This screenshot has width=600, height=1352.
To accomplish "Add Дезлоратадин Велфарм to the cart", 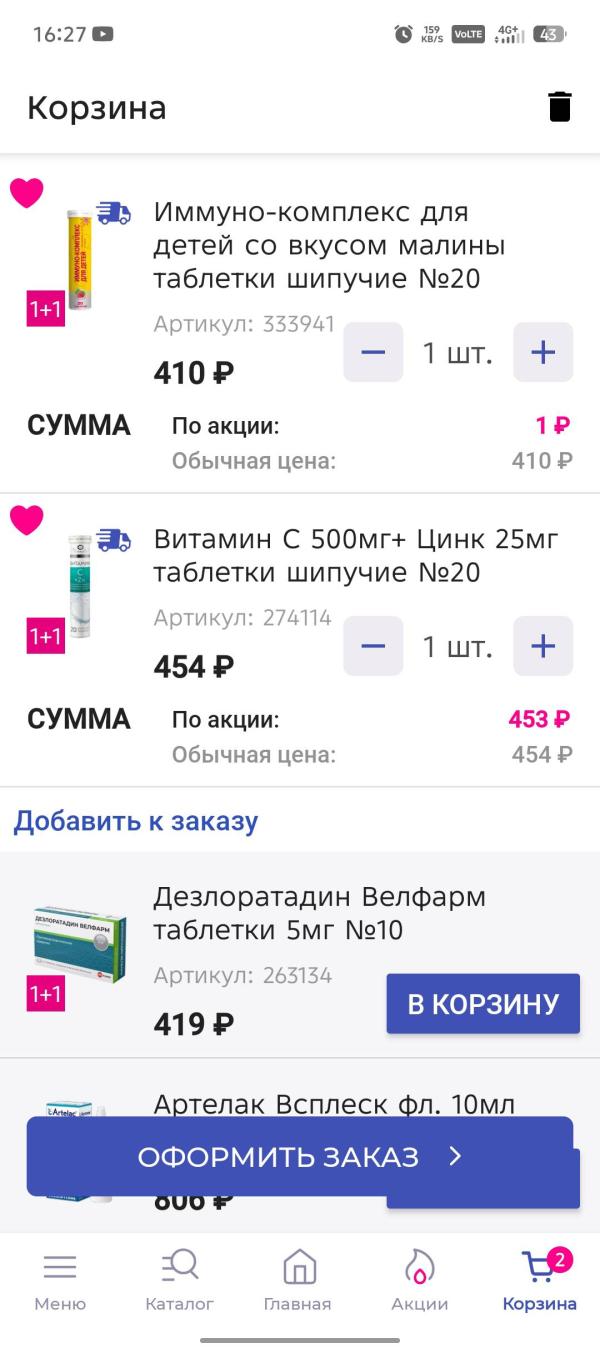I will click(x=483, y=1003).
